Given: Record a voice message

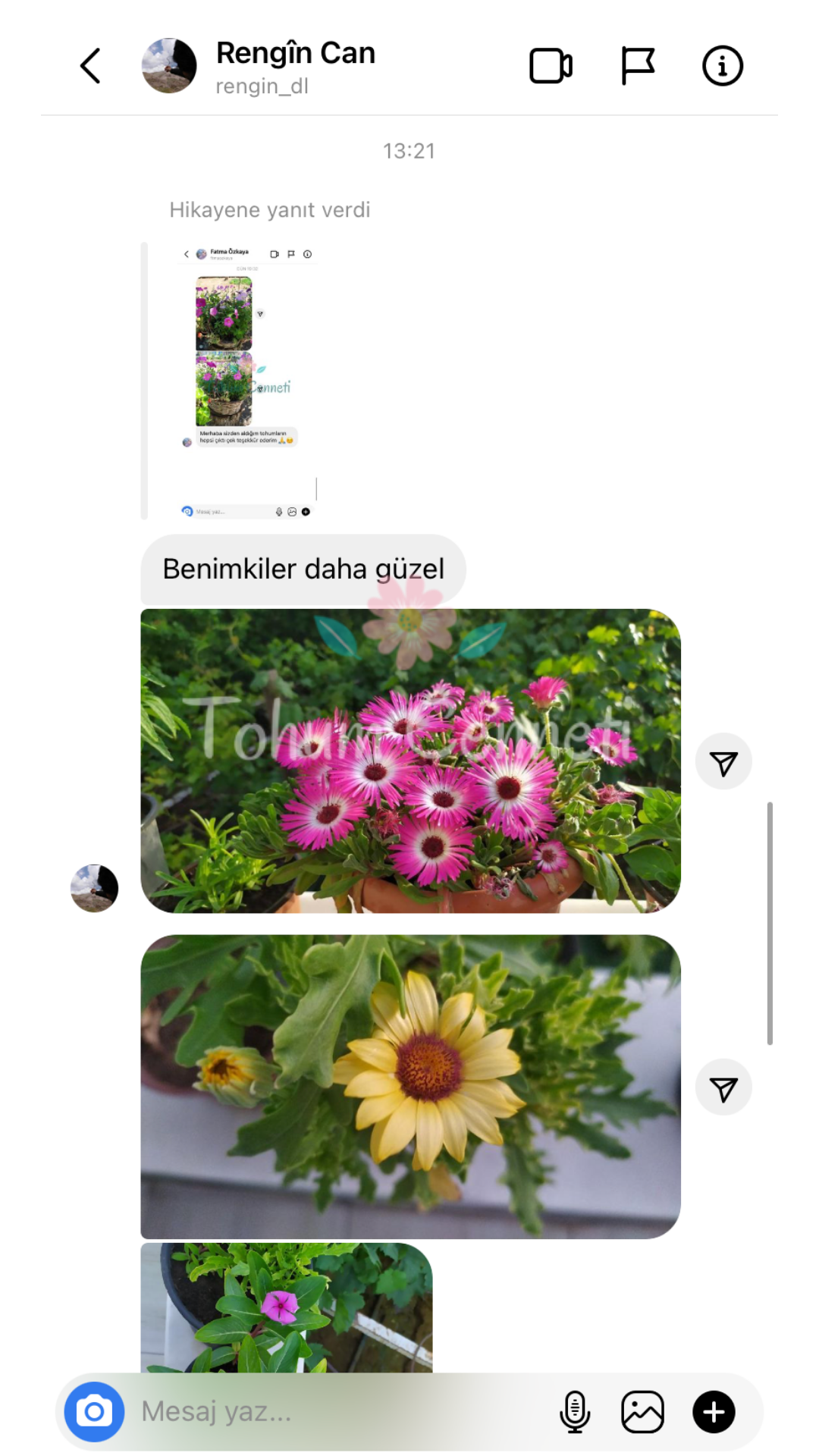Looking at the screenshot, I should (x=575, y=1412).
